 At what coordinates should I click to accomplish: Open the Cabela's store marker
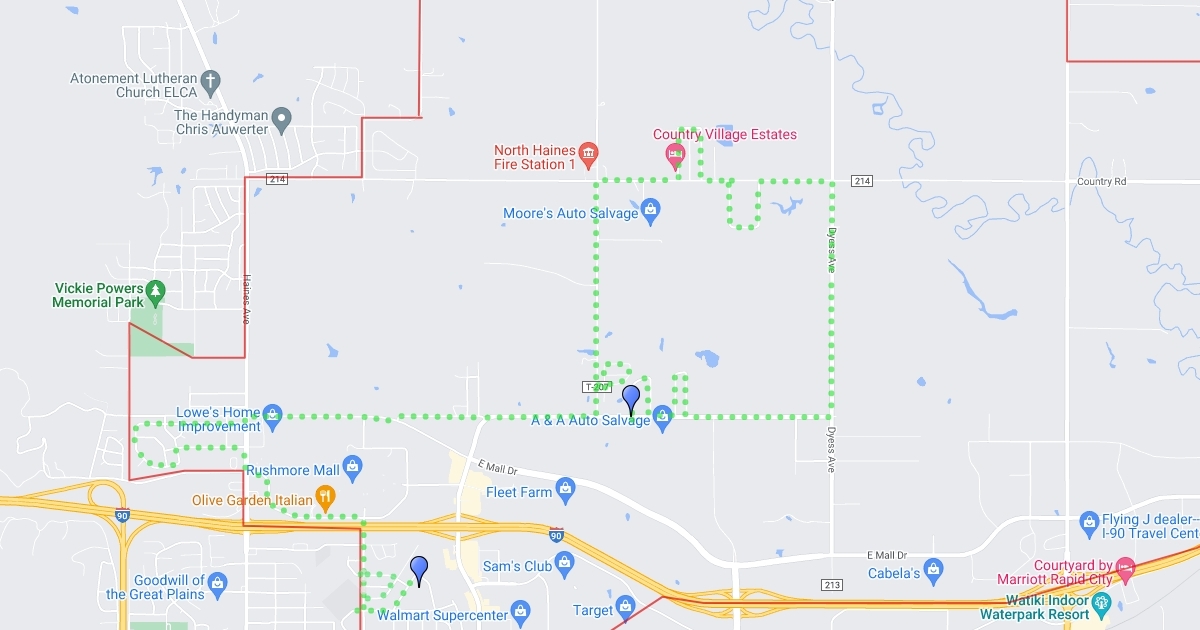point(934,569)
